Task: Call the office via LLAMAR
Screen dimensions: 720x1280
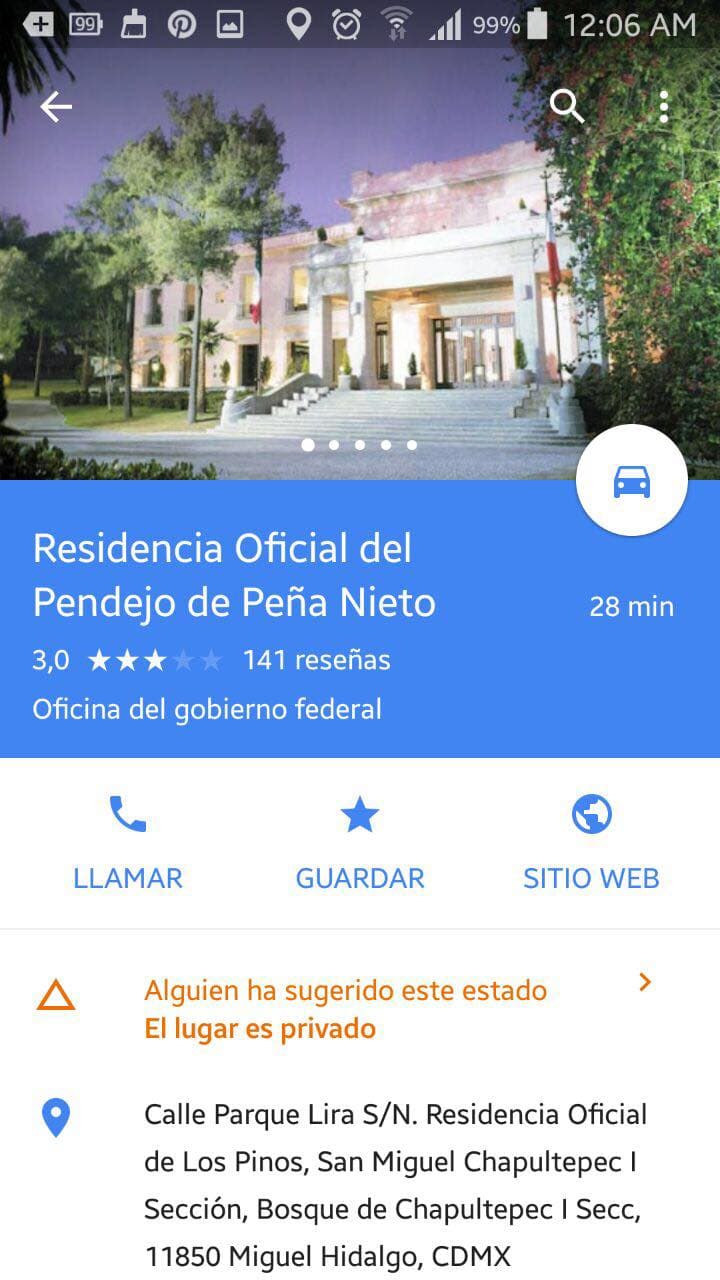Action: (128, 878)
